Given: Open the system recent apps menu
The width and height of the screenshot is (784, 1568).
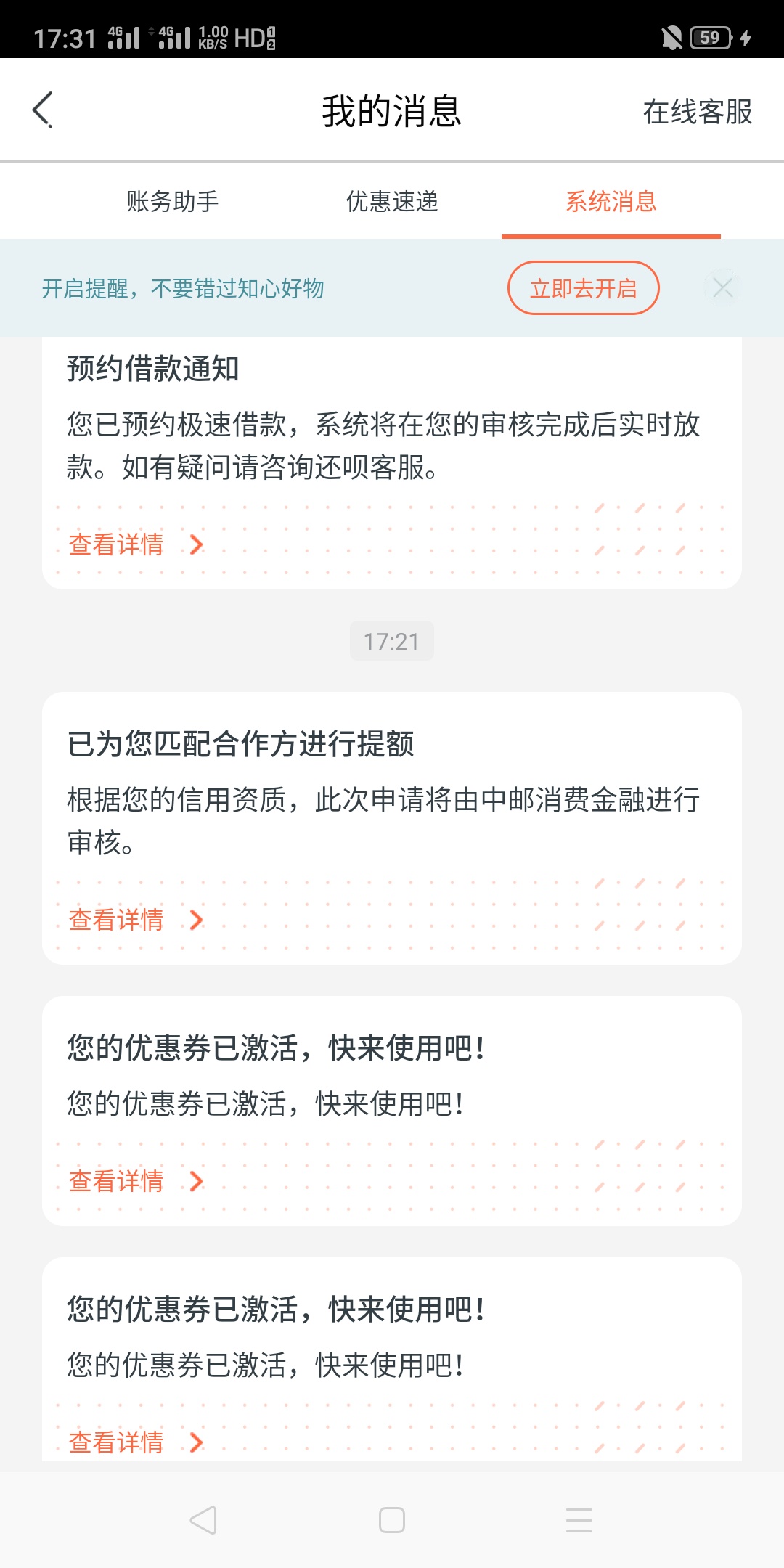Looking at the screenshot, I should tap(579, 1520).
